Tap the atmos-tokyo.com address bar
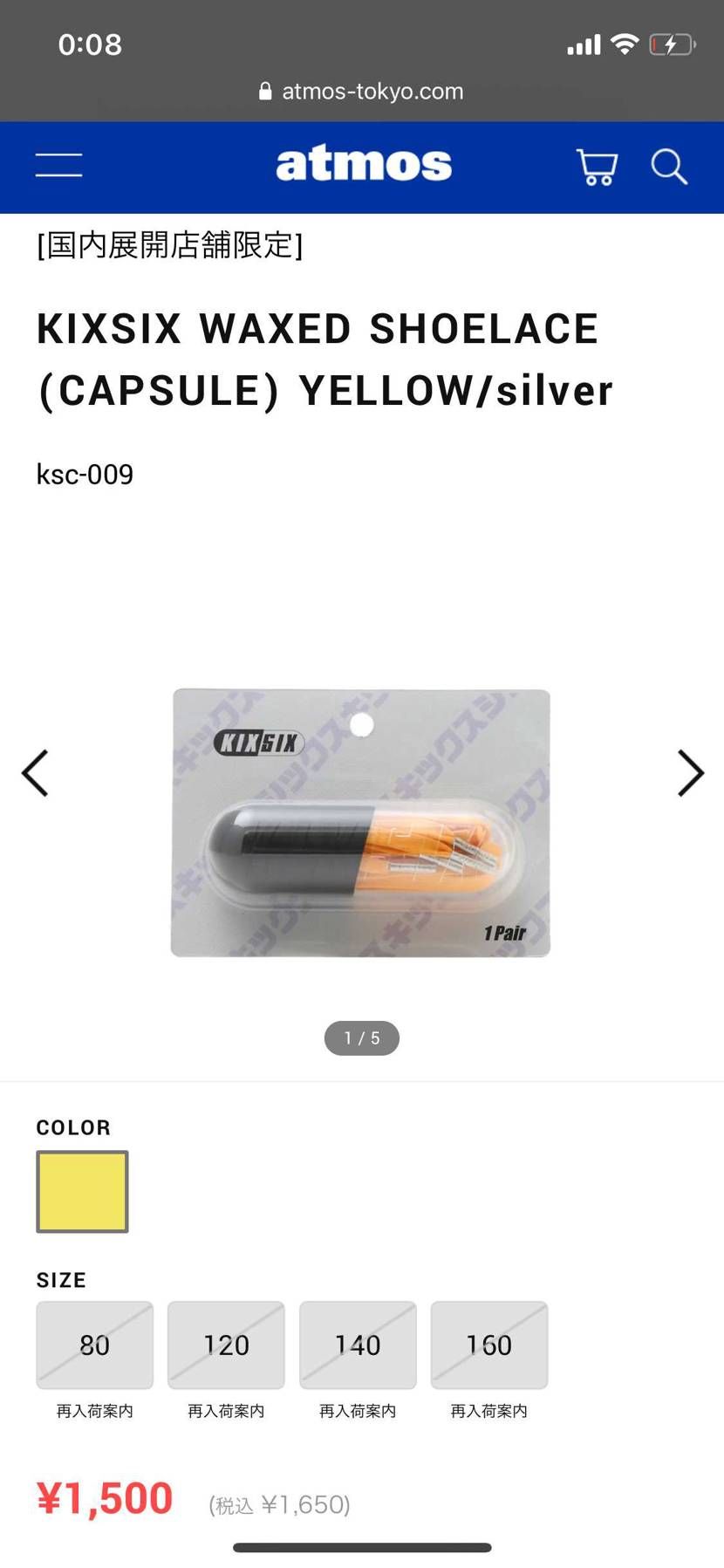The width and height of the screenshot is (724, 1568). (x=362, y=91)
